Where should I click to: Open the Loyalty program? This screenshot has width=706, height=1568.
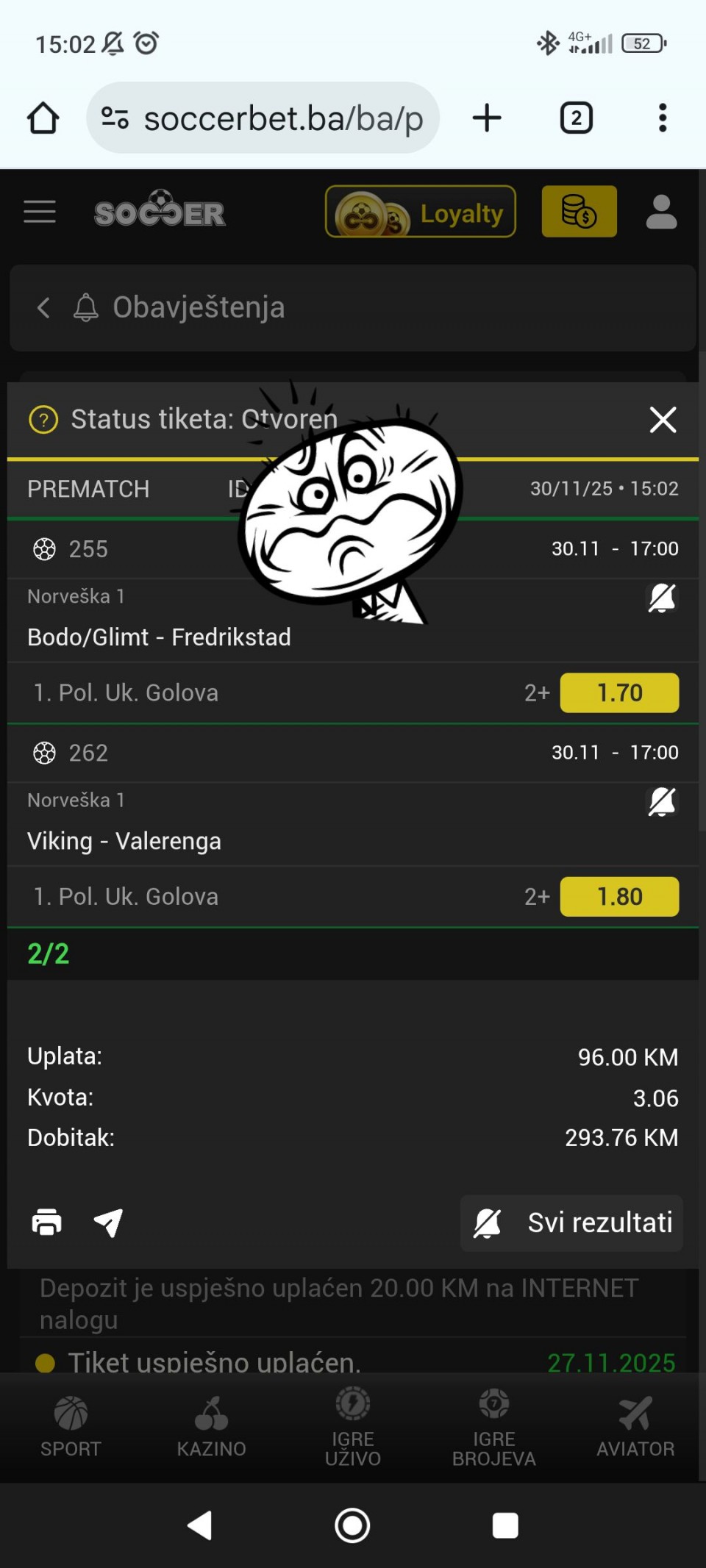click(x=421, y=212)
